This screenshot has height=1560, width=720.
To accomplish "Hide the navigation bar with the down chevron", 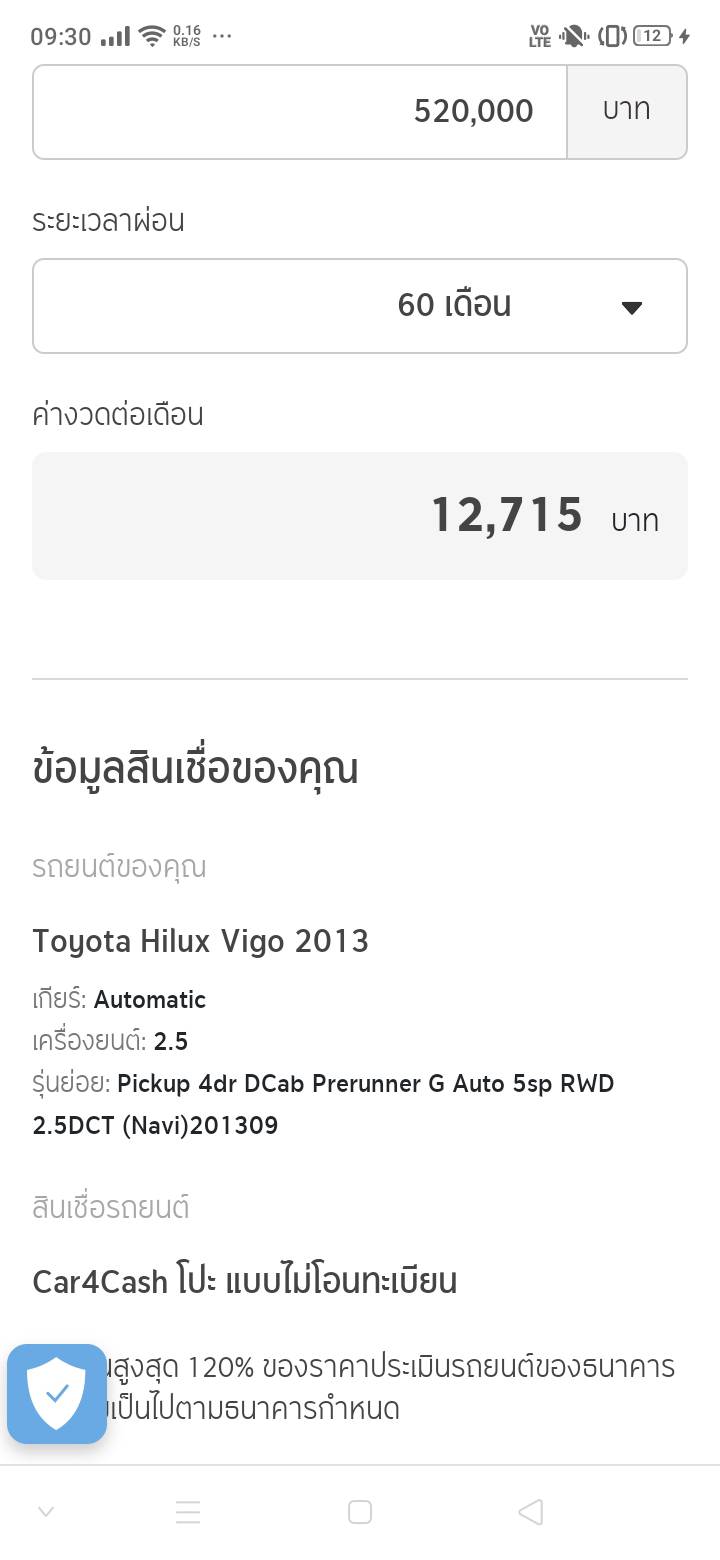I will tap(46, 1512).
